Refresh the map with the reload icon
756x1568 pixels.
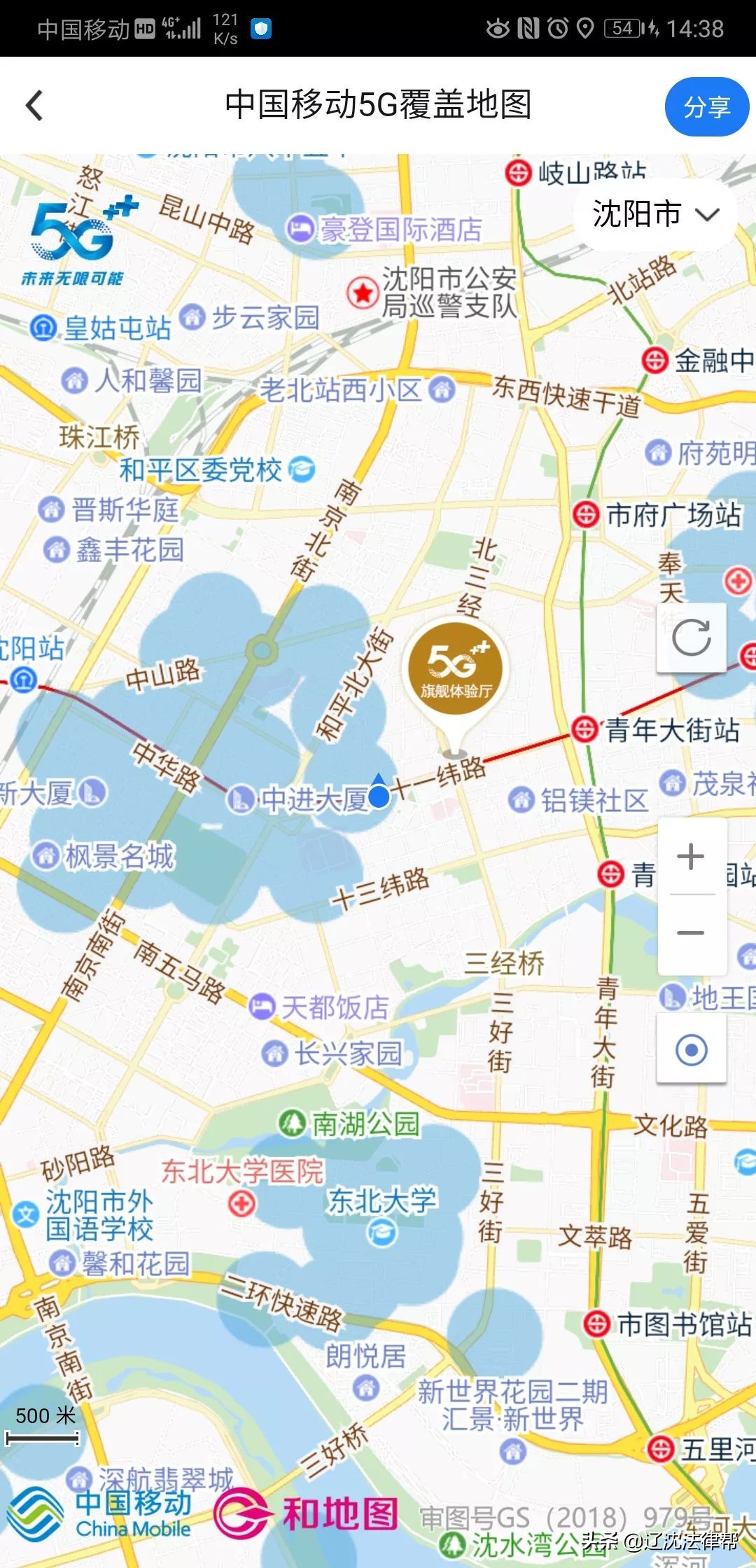tap(692, 637)
